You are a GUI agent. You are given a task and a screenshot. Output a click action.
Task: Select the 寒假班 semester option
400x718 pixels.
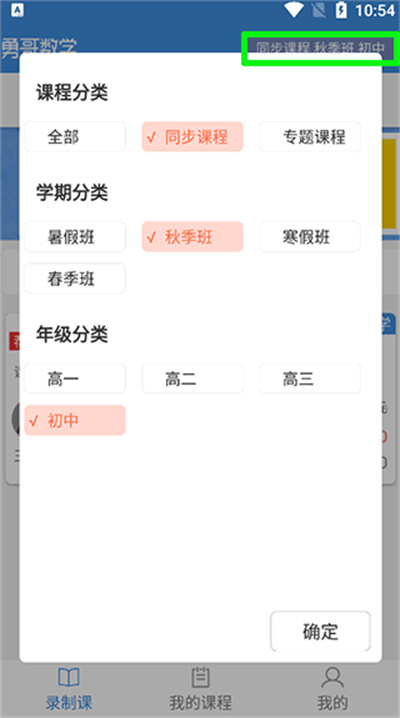tap(310, 237)
